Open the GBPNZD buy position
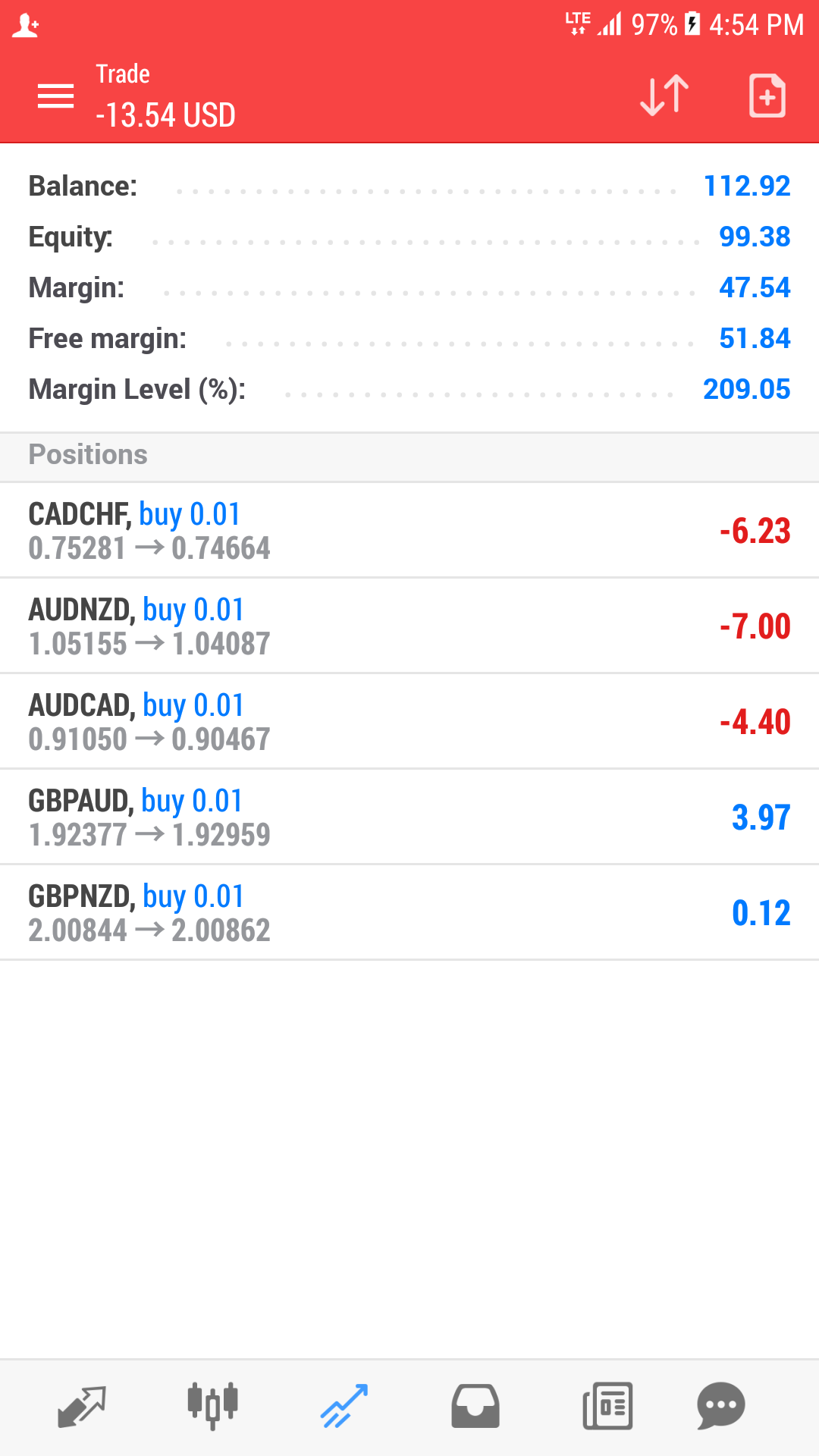Image resolution: width=819 pixels, height=1456 pixels. pyautogui.click(x=409, y=912)
